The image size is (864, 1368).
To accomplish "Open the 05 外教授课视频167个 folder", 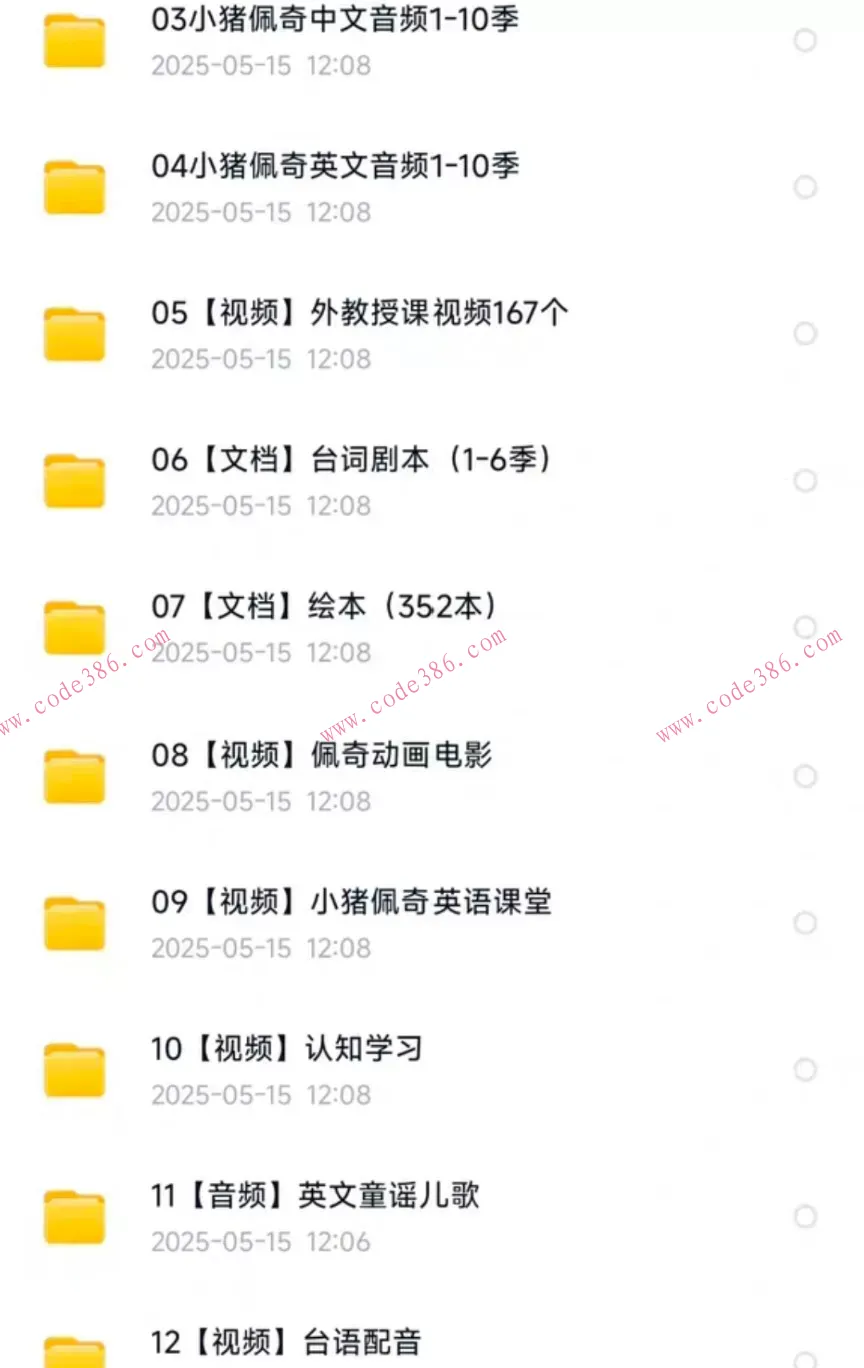I will point(359,314).
